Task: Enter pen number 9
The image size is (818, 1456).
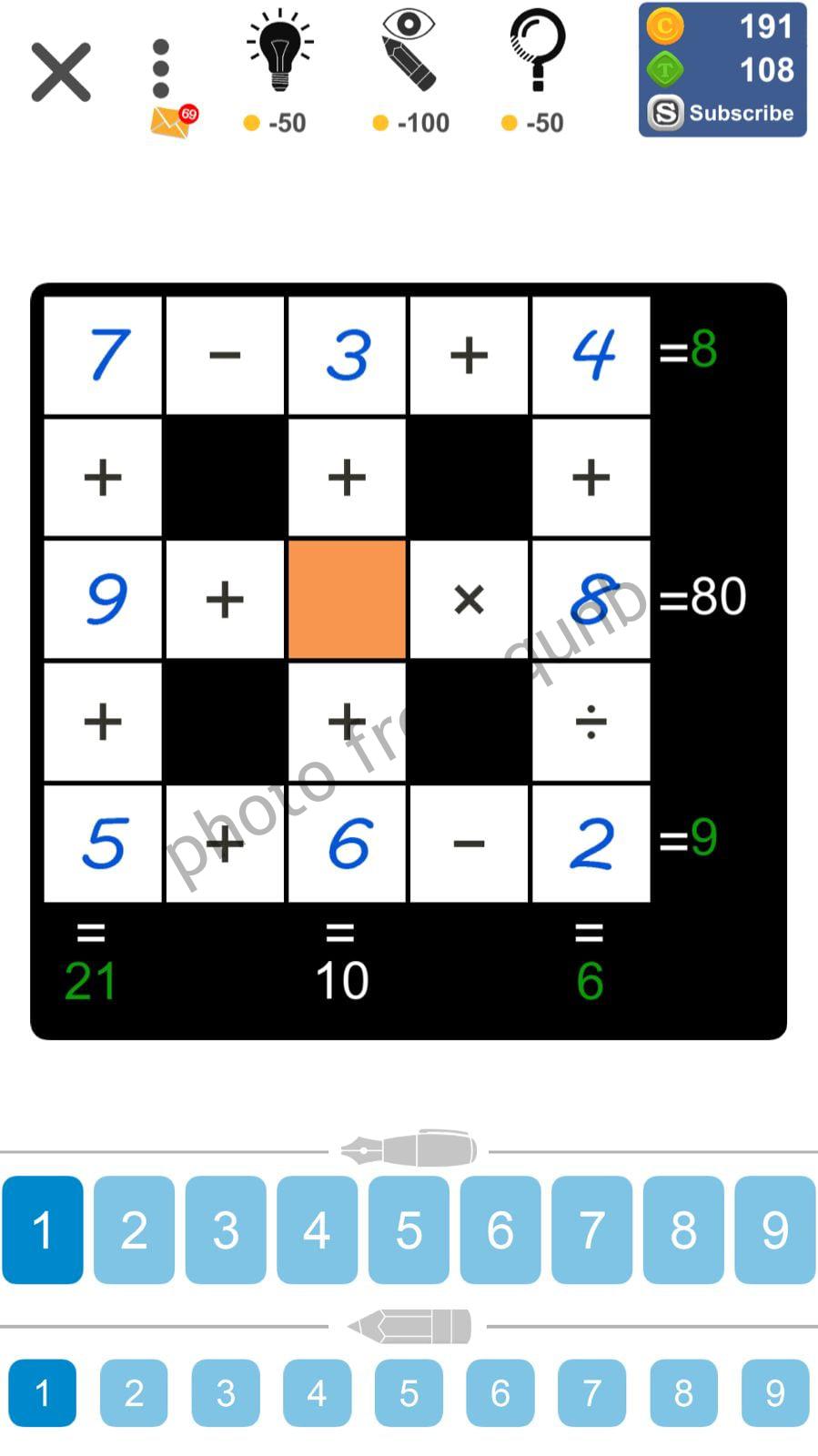Action: pos(774,1229)
